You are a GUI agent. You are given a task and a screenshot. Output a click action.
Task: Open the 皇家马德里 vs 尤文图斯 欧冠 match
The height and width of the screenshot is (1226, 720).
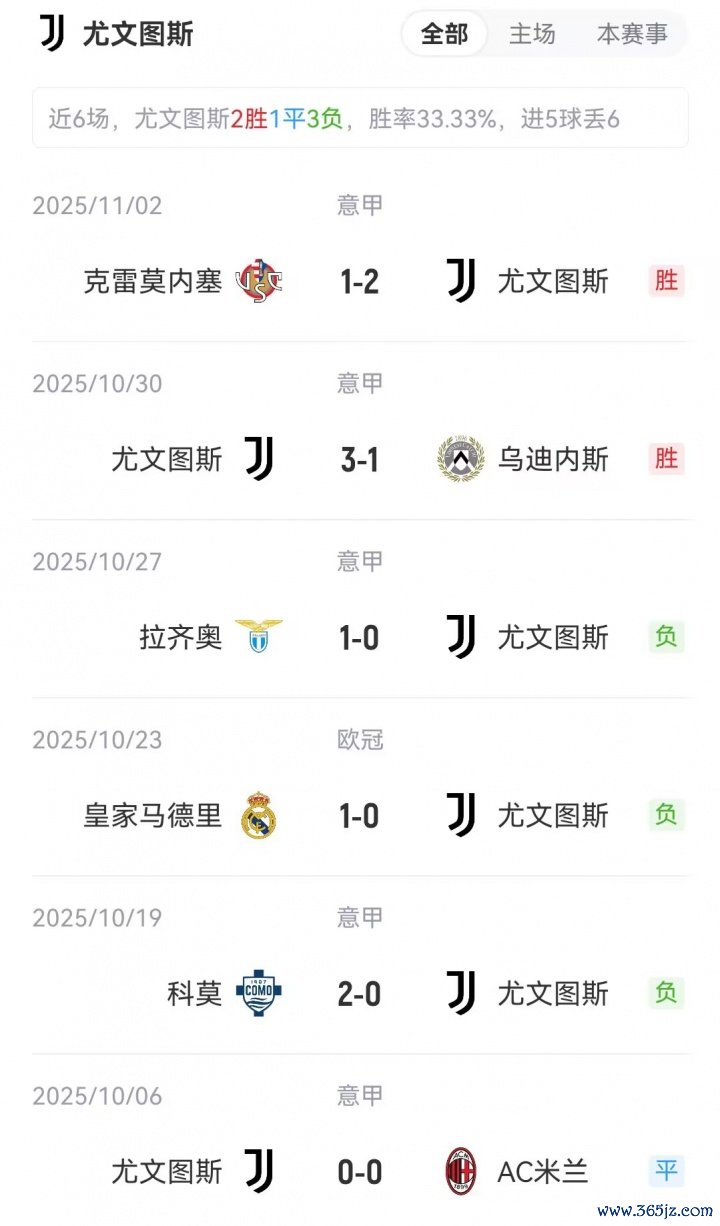pos(360,816)
